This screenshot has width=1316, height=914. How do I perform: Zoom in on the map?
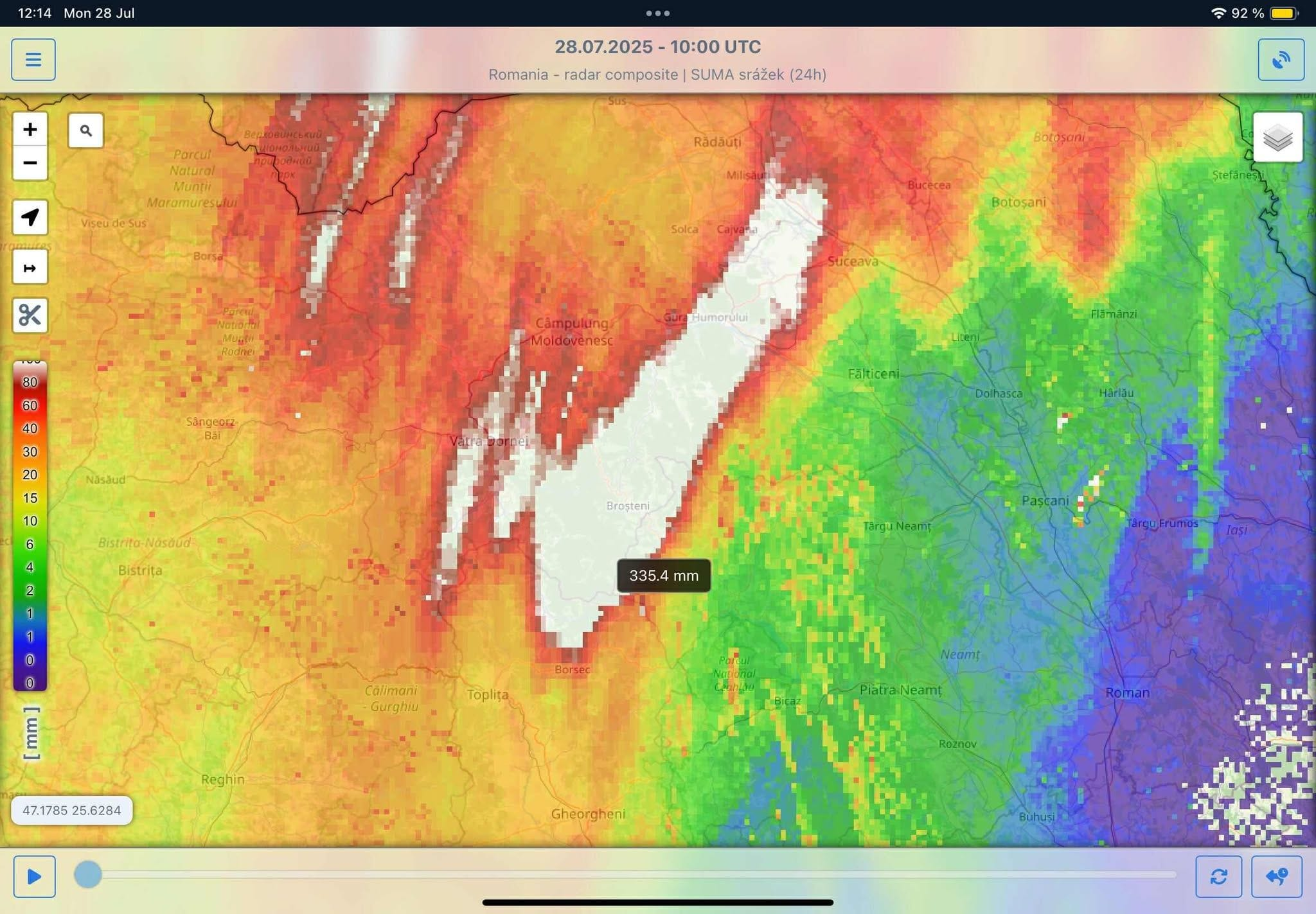click(x=30, y=130)
